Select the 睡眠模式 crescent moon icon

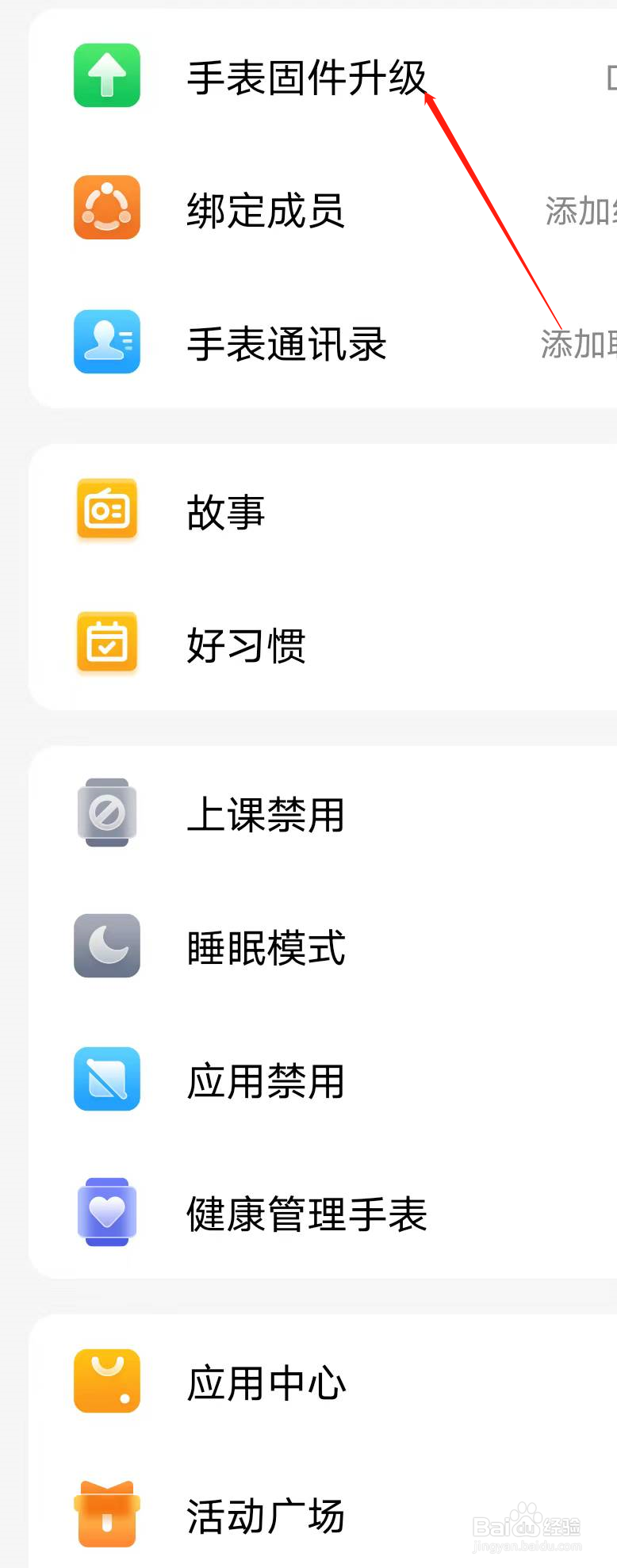coord(106,946)
